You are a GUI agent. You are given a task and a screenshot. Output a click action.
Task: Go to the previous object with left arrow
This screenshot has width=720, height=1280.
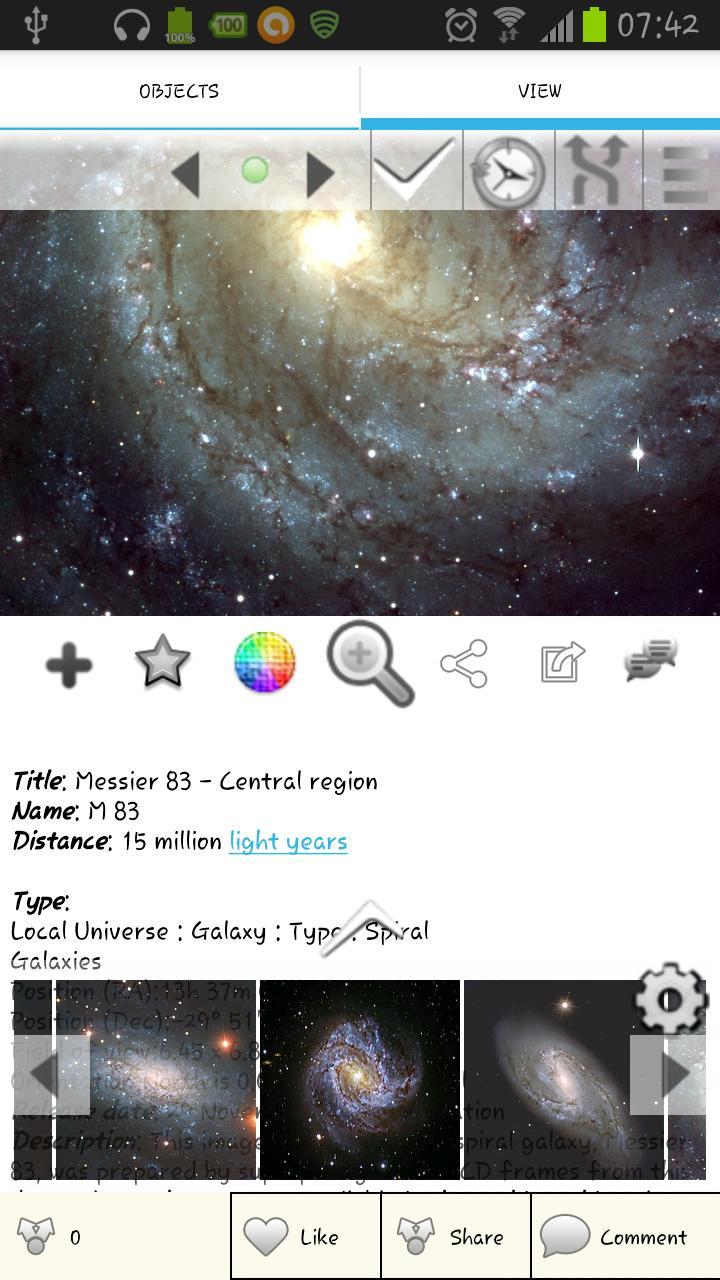pos(186,173)
